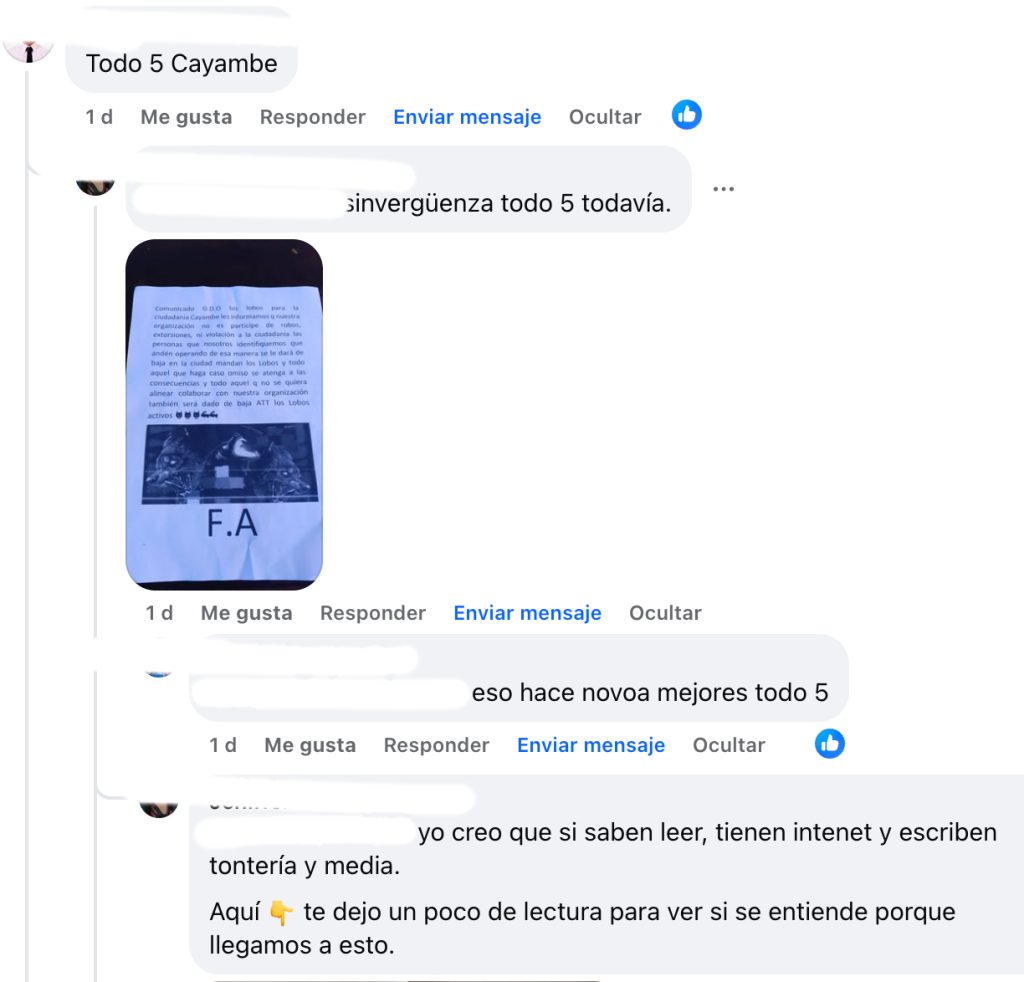1024x982 pixels.
Task: Hide the 'eso hace novoa mejores' comment
Action: click(x=728, y=745)
